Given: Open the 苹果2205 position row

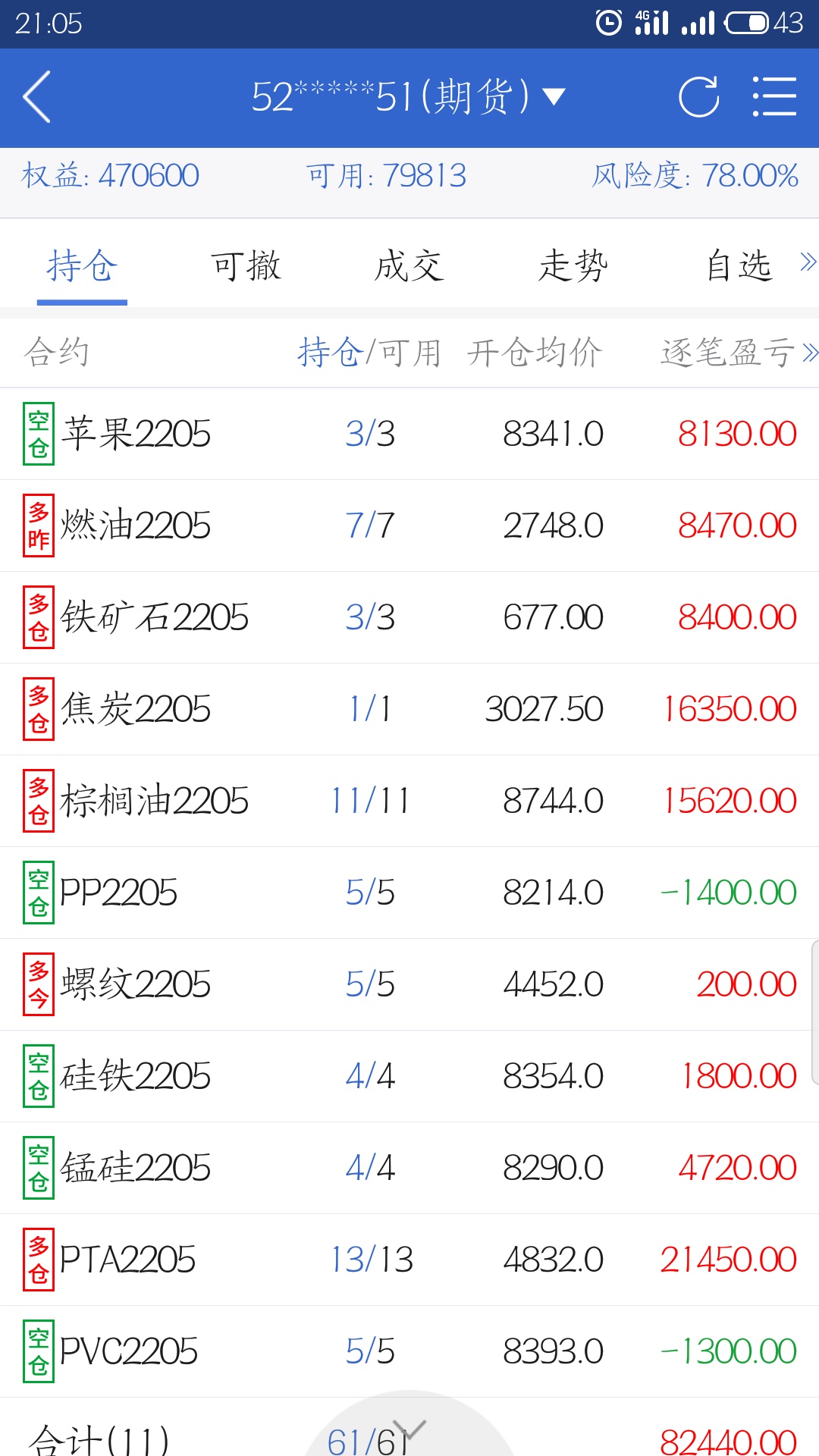Looking at the screenshot, I should pos(409,434).
